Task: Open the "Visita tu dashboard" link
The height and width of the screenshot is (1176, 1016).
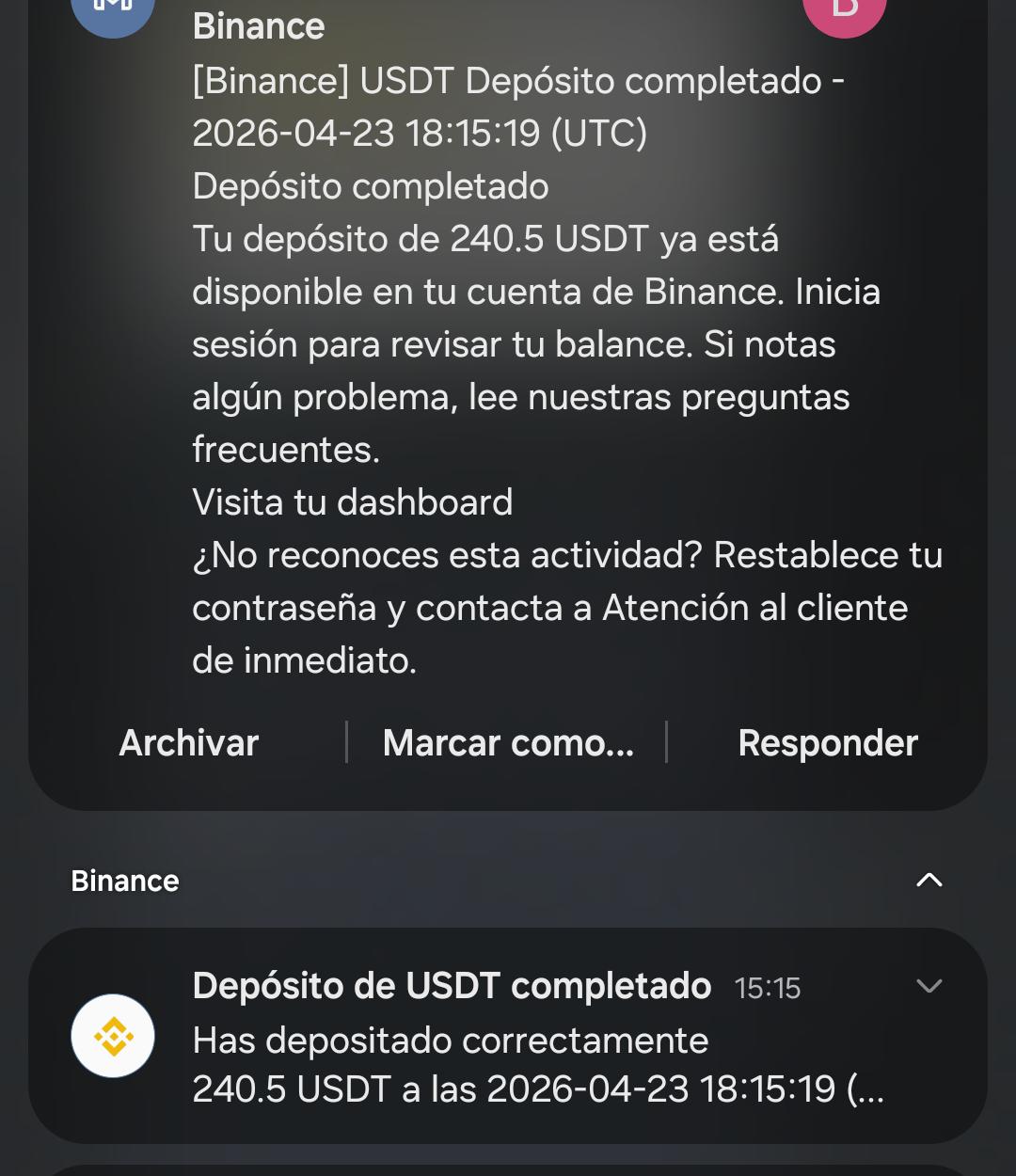Action: [x=352, y=501]
